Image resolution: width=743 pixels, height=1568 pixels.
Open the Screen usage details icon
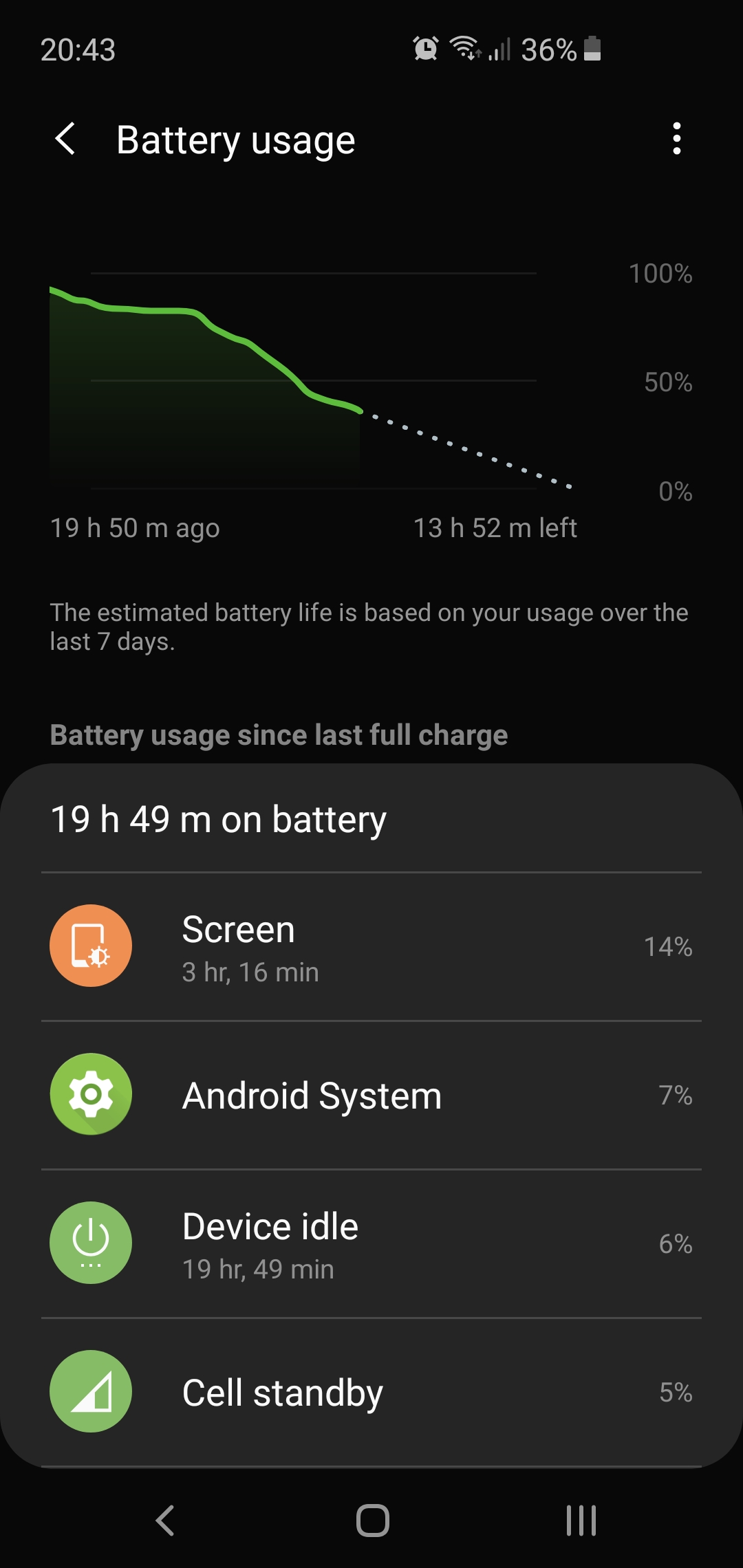90,945
